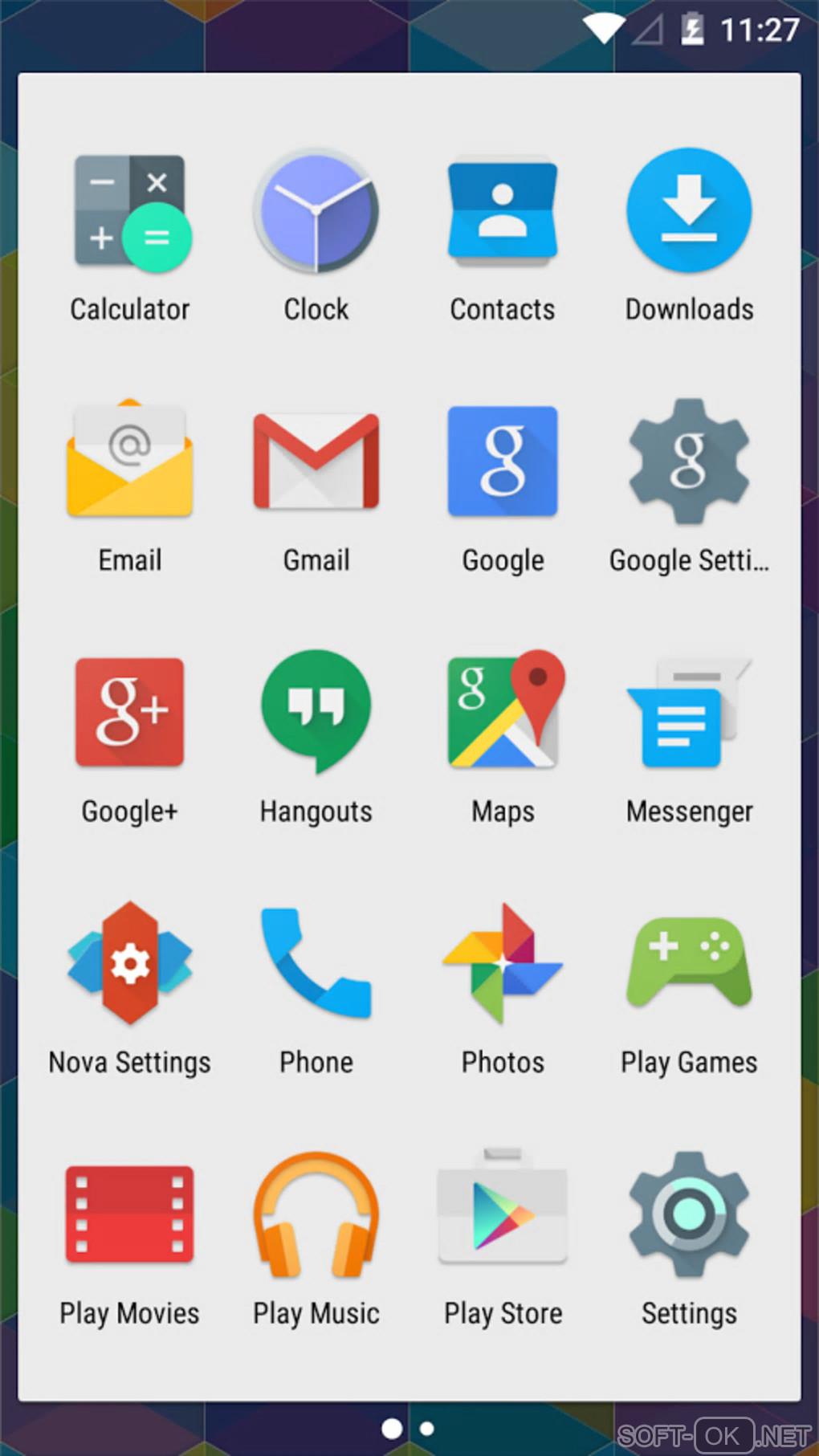Open the Calculator app
Image resolution: width=819 pixels, height=1456 pixels.
tap(130, 212)
